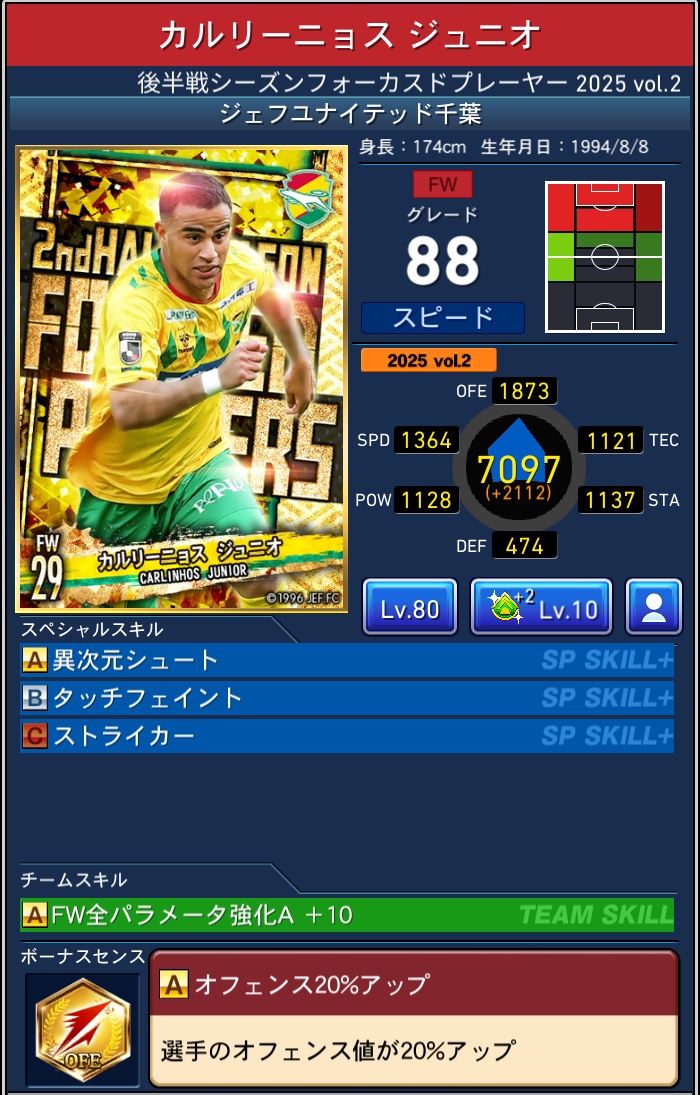This screenshot has width=700, height=1095.
Task: Tap the オフェンス20%アップ bonus sense panel
Action: pos(412,1018)
